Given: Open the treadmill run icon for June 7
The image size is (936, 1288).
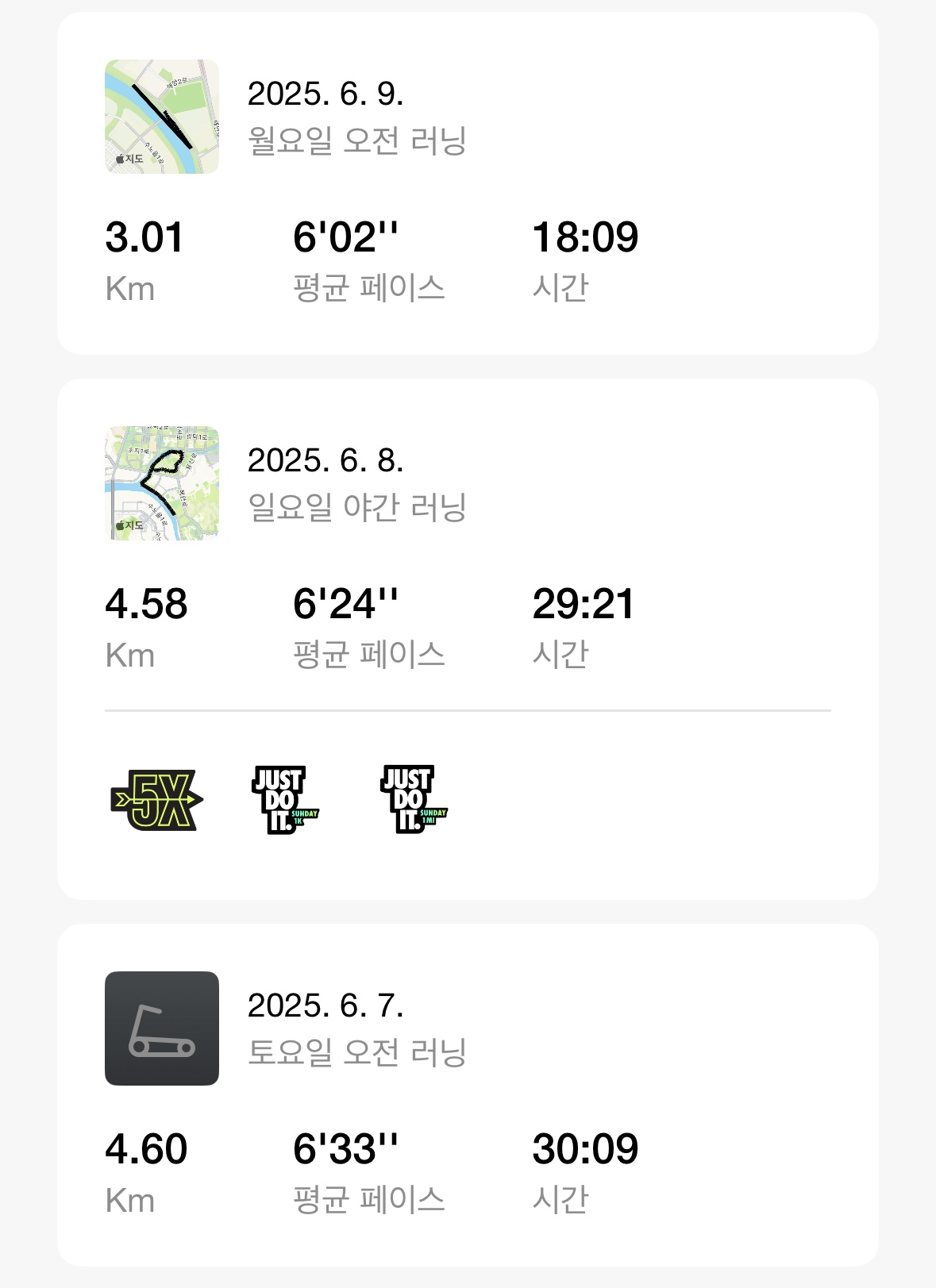Looking at the screenshot, I should point(160,1029).
